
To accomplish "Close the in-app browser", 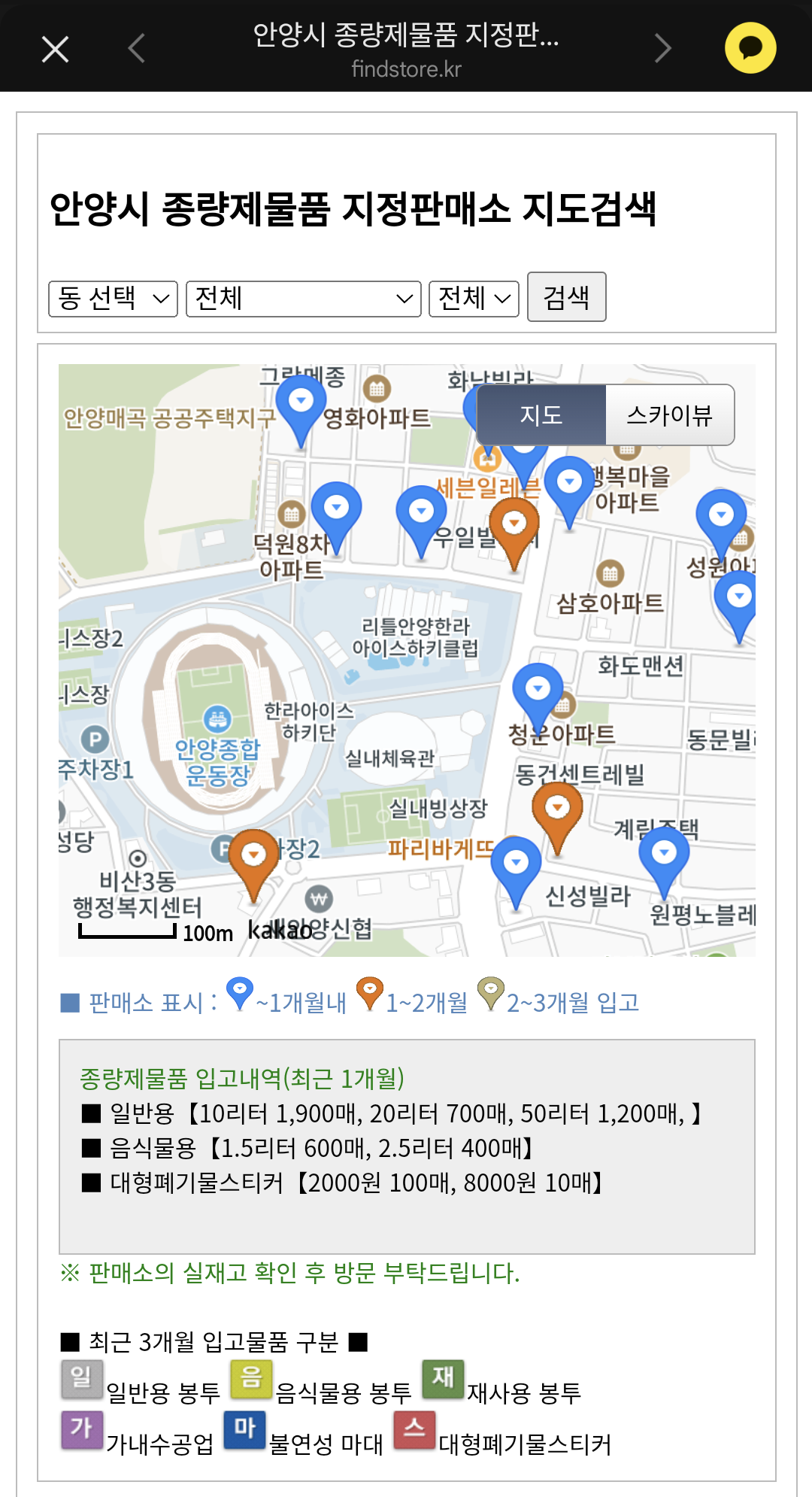I will coord(55,50).
